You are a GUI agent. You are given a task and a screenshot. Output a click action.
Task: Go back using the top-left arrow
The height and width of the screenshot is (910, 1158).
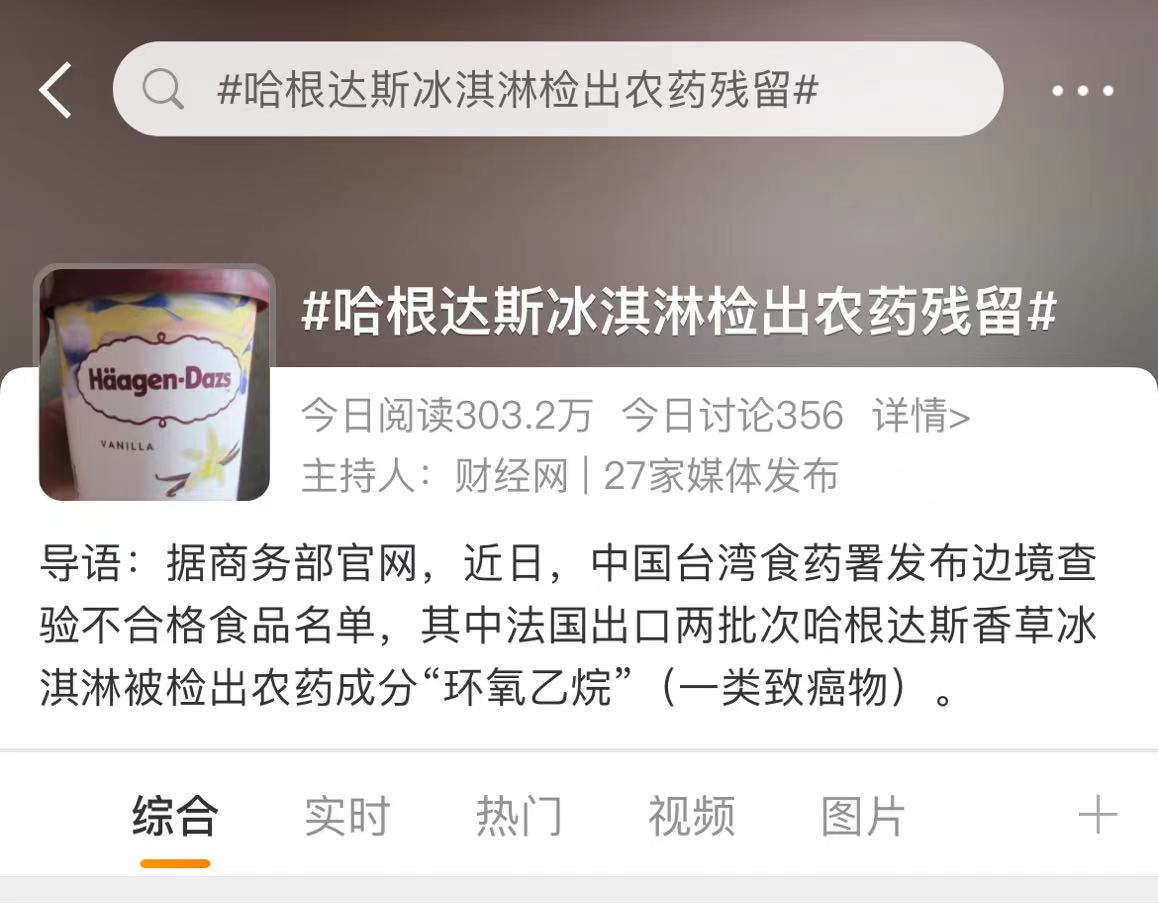(56, 90)
